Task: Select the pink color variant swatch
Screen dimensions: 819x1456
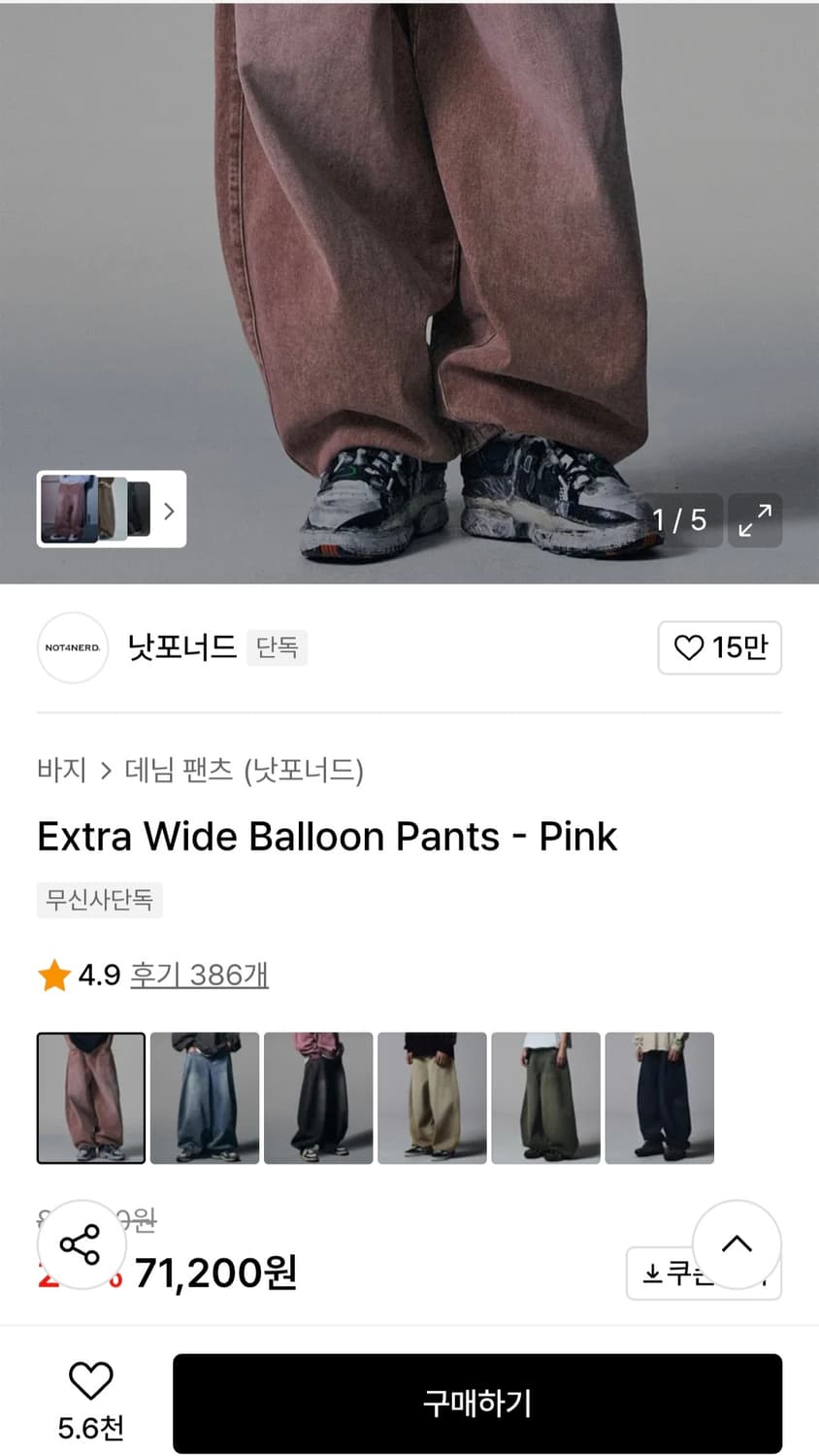Action: point(90,1097)
